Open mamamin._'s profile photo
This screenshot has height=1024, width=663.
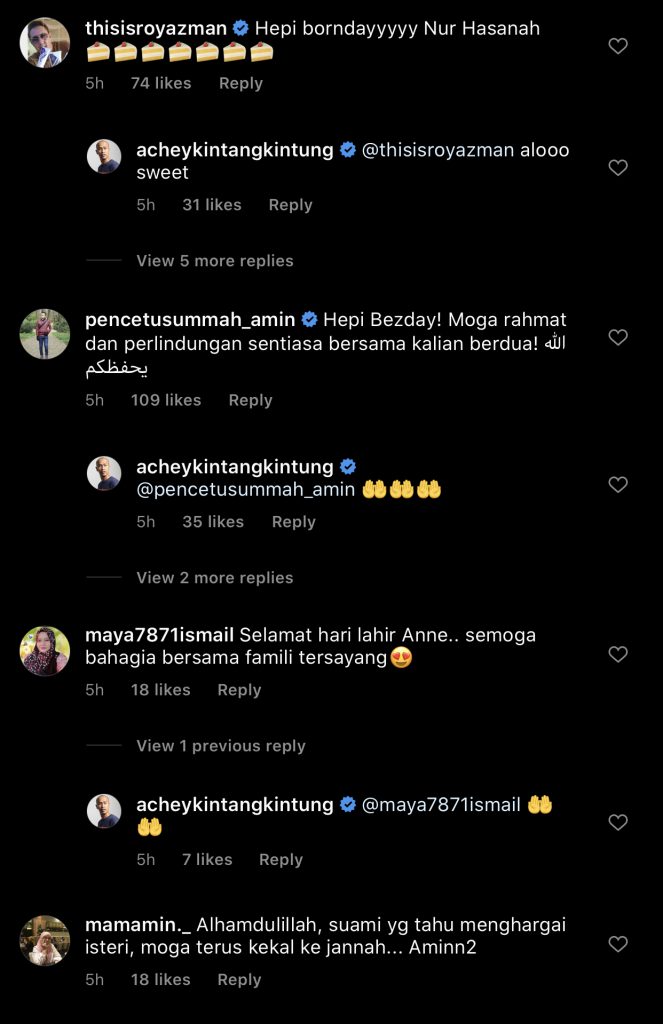(x=45, y=941)
